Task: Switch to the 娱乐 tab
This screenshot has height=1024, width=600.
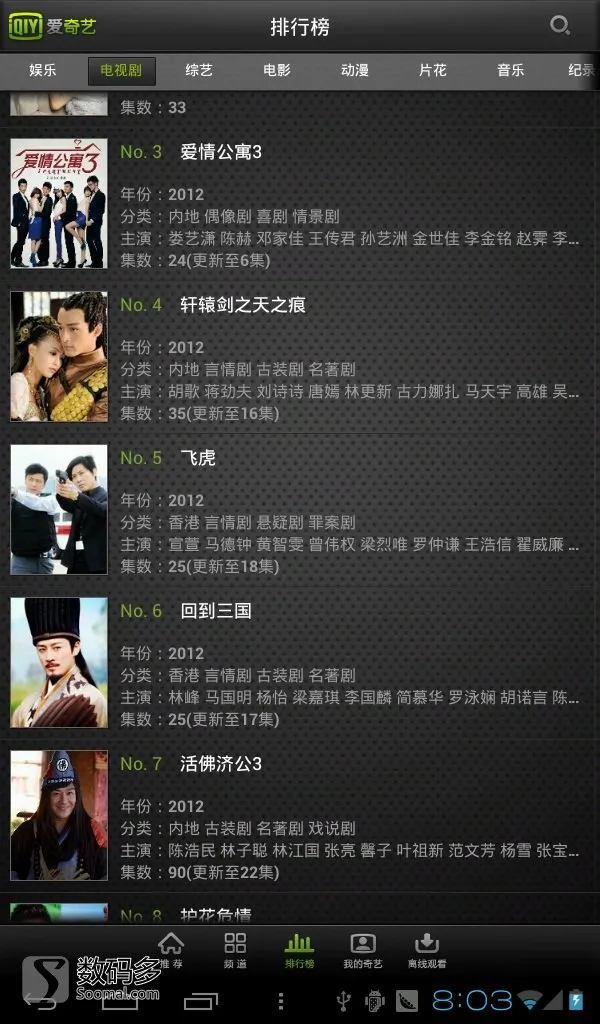Action: [42, 71]
